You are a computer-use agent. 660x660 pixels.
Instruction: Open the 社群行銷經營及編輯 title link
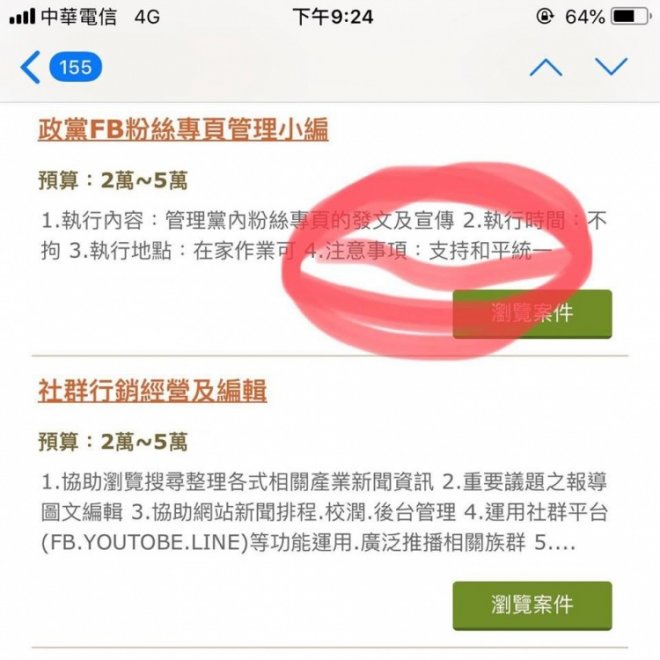click(x=152, y=390)
